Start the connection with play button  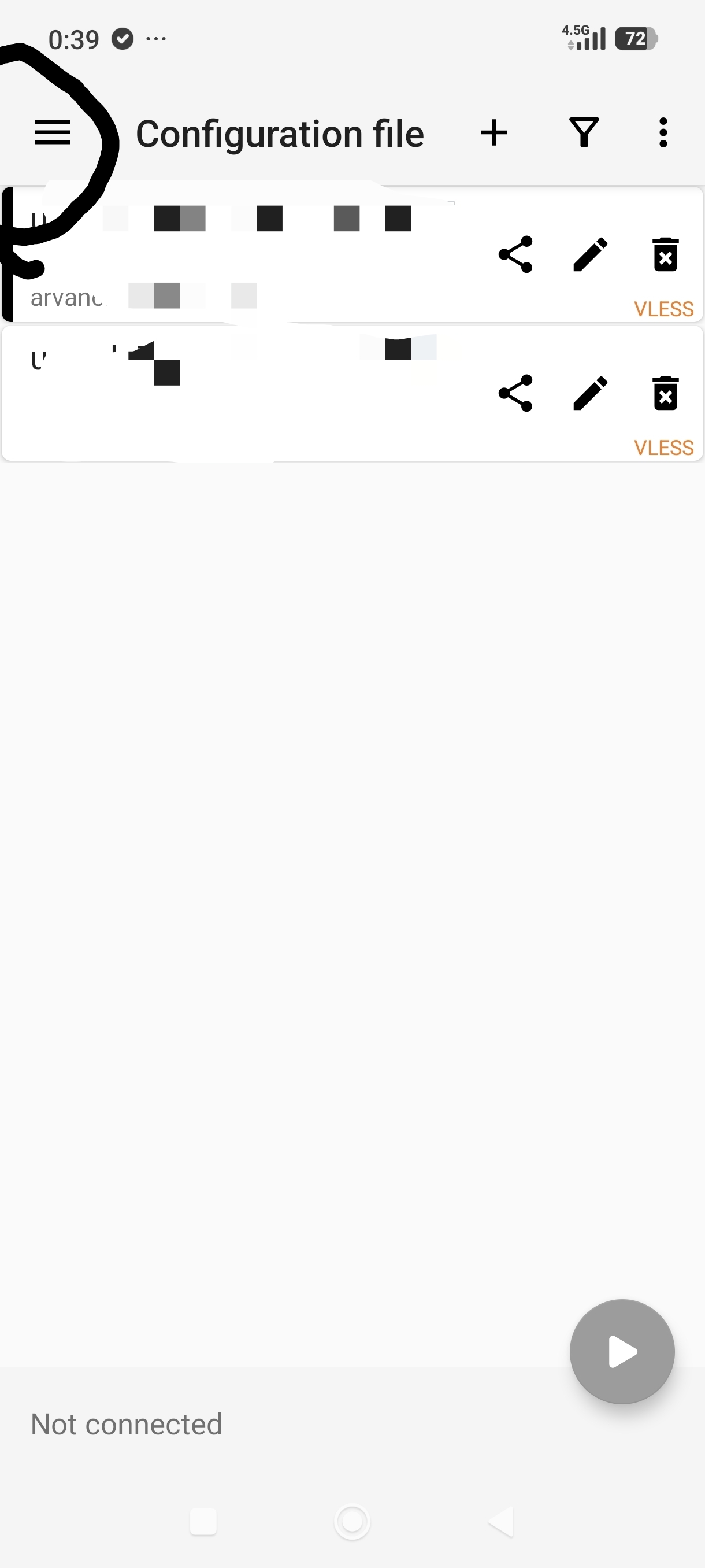622,1351
